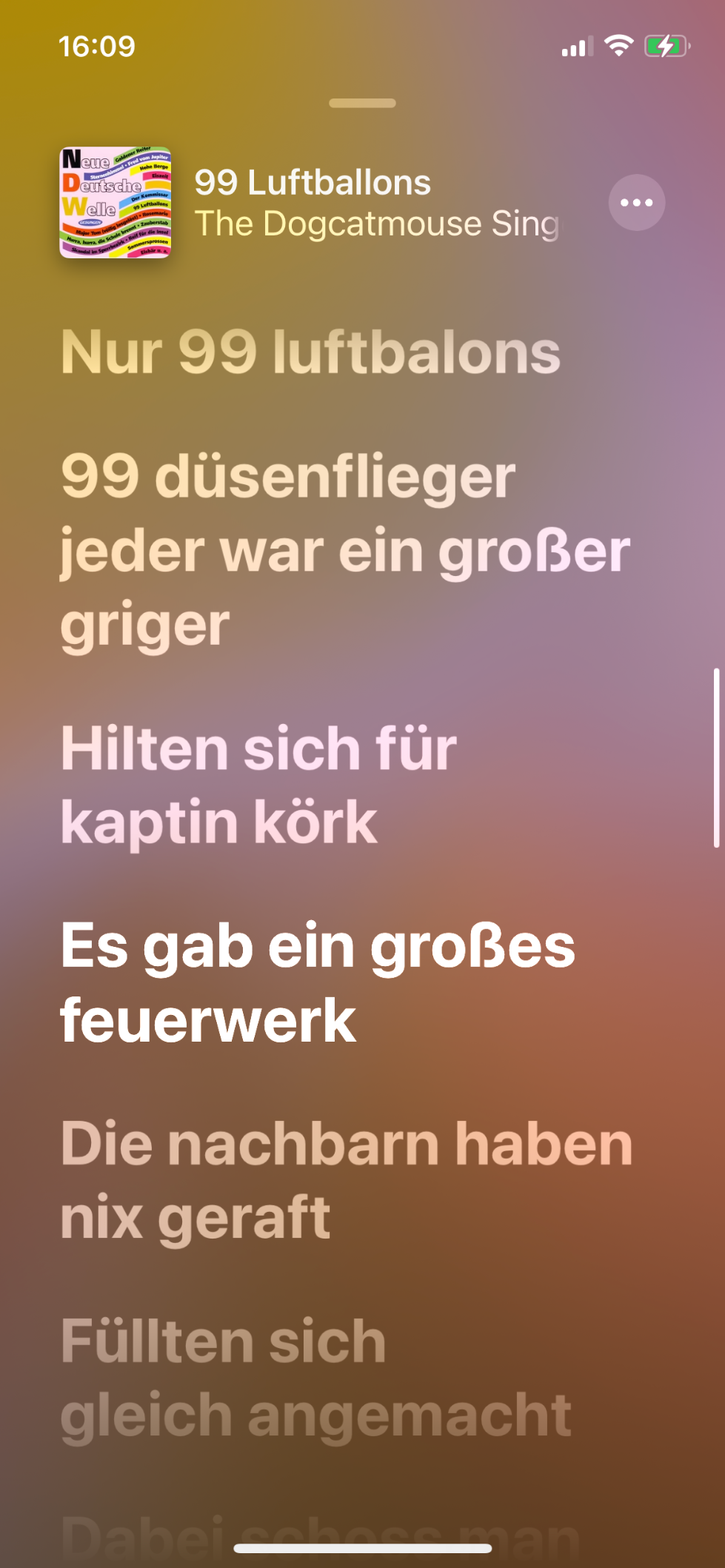Jump to lyric '99 düsenflieger jeder war'

pos(345,551)
